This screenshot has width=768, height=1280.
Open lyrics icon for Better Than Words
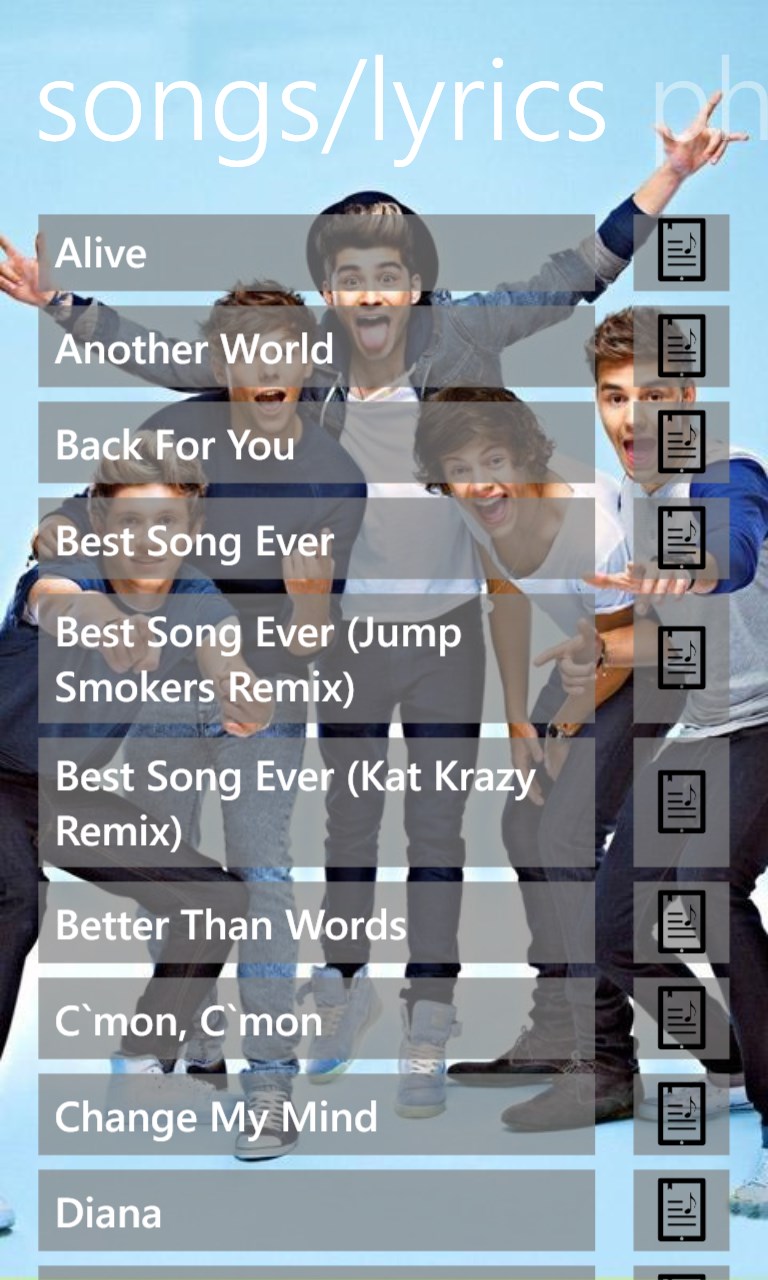point(681,922)
